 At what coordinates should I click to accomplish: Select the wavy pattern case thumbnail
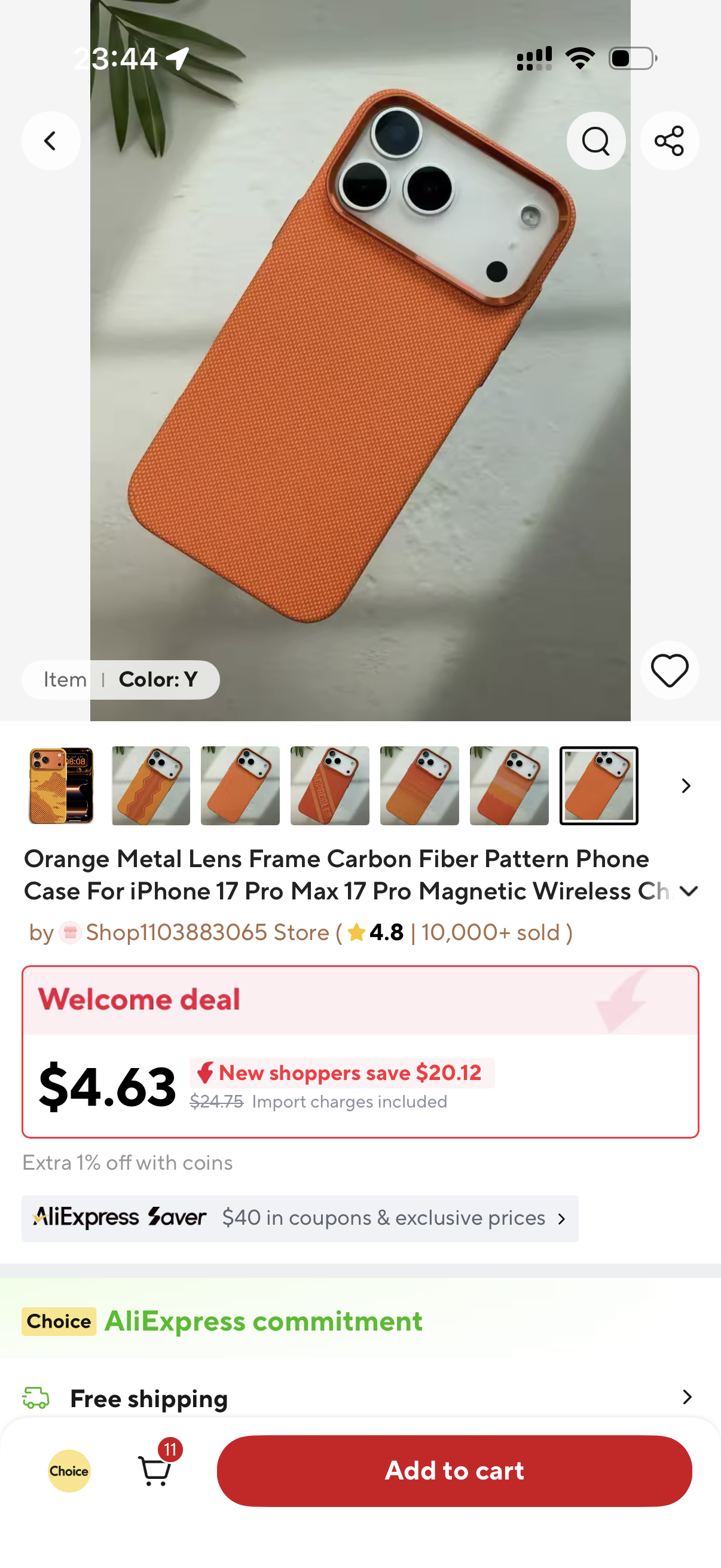pyautogui.click(x=151, y=785)
